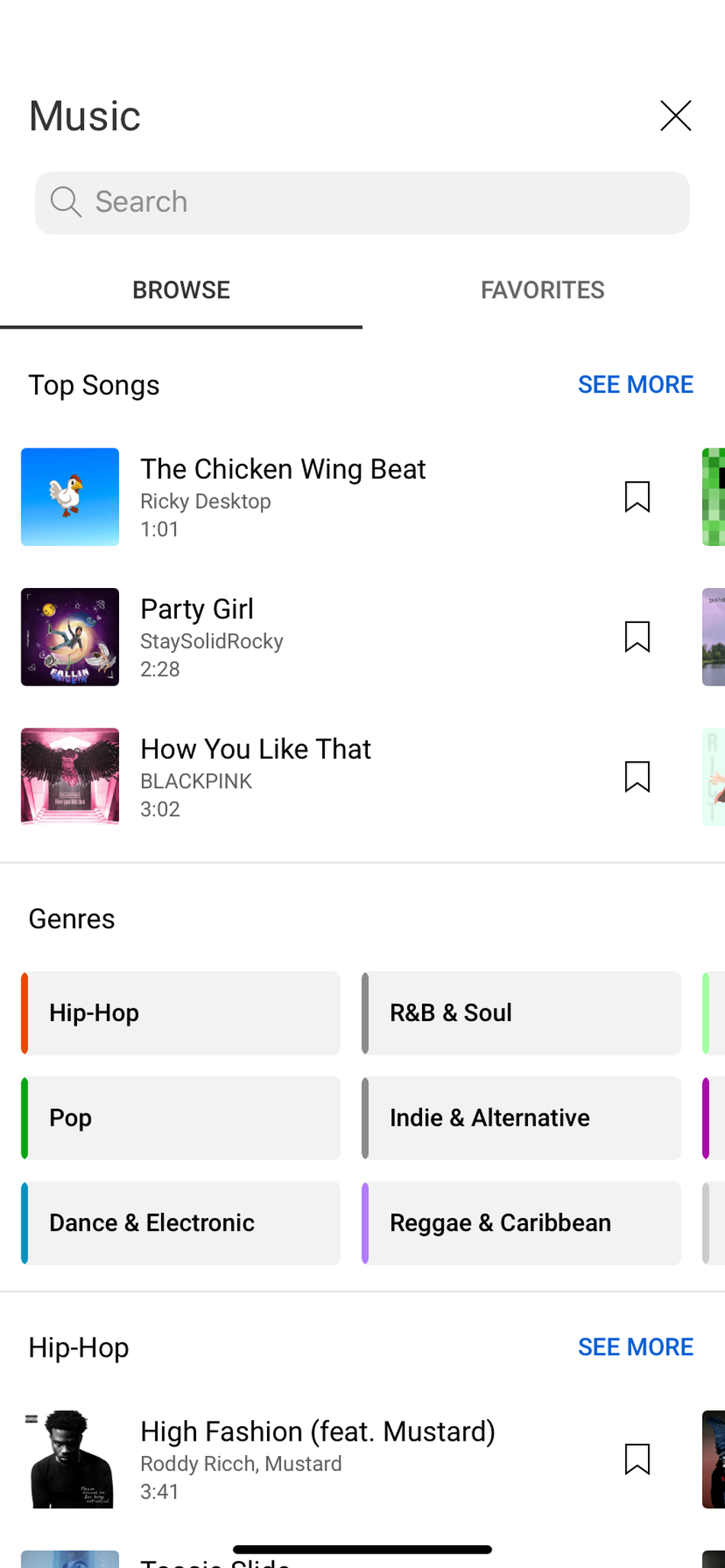The height and width of the screenshot is (1568, 725).
Task: Bookmark The Chicken Wing Beat
Action: 637,497
